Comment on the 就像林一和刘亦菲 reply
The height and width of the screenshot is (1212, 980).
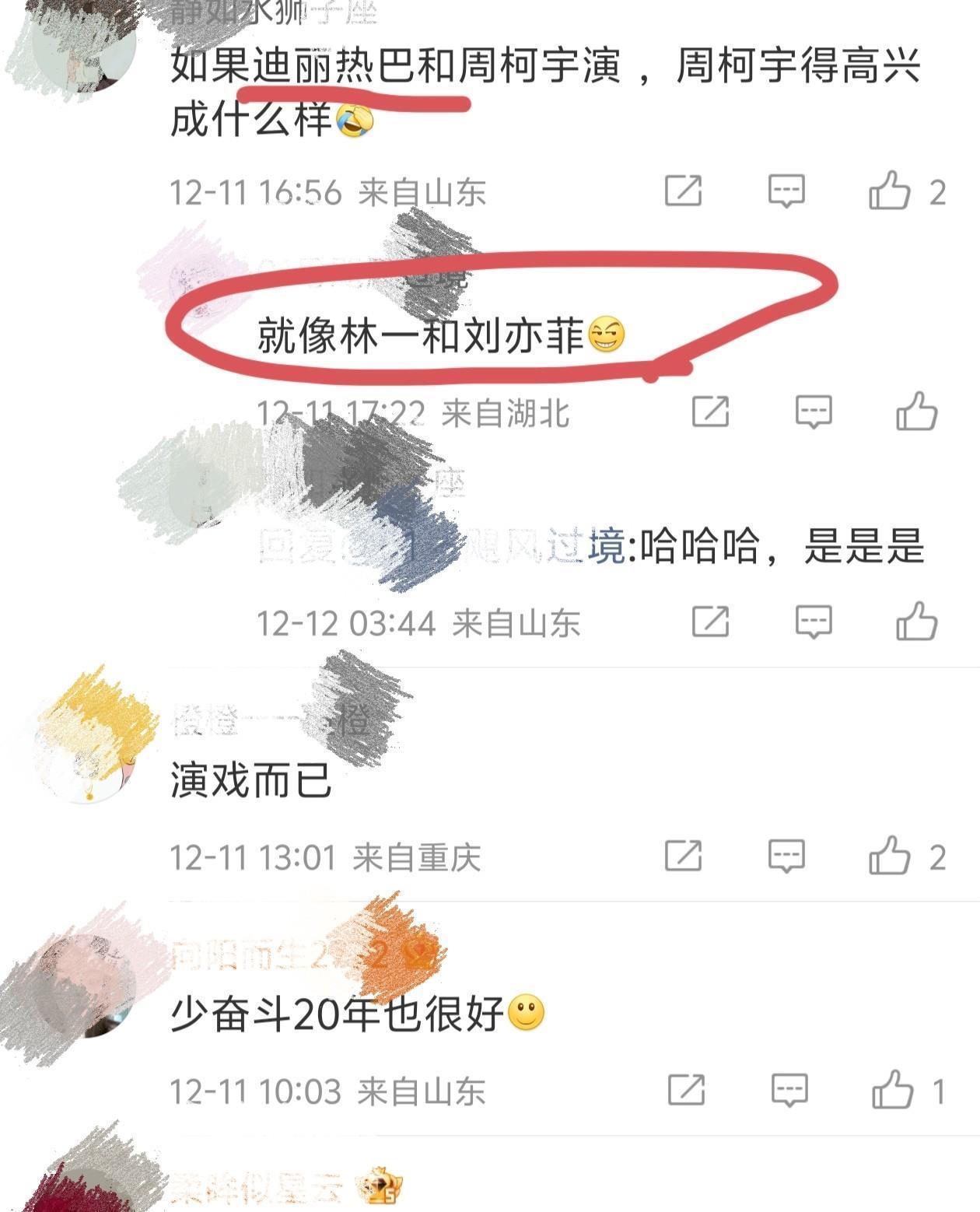814,412
